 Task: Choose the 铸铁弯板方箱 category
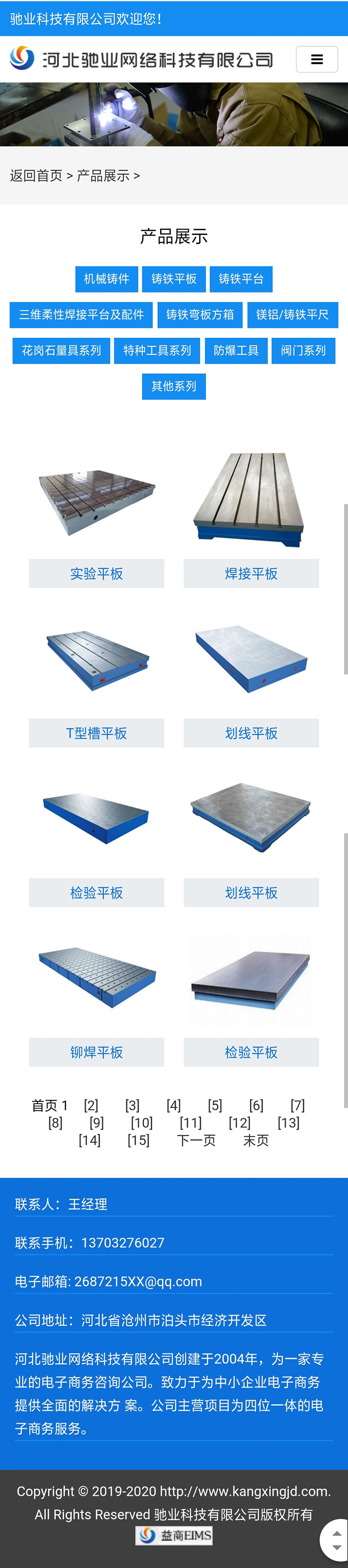200,315
